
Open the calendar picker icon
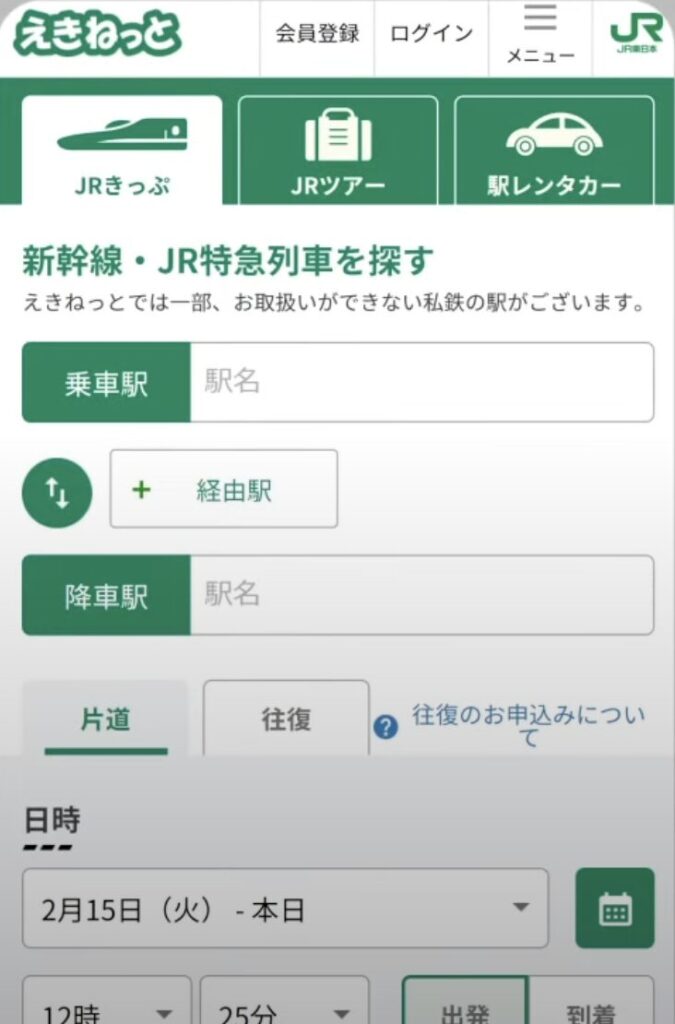click(614, 908)
